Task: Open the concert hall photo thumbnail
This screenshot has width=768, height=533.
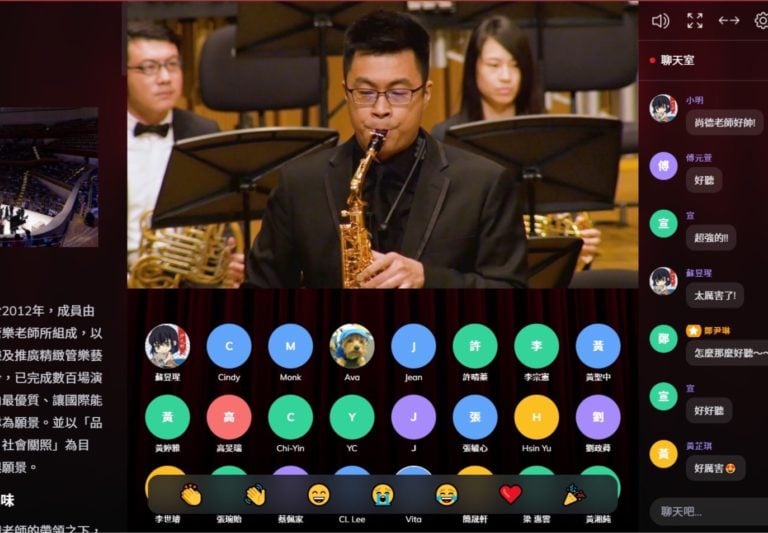Action: point(48,177)
